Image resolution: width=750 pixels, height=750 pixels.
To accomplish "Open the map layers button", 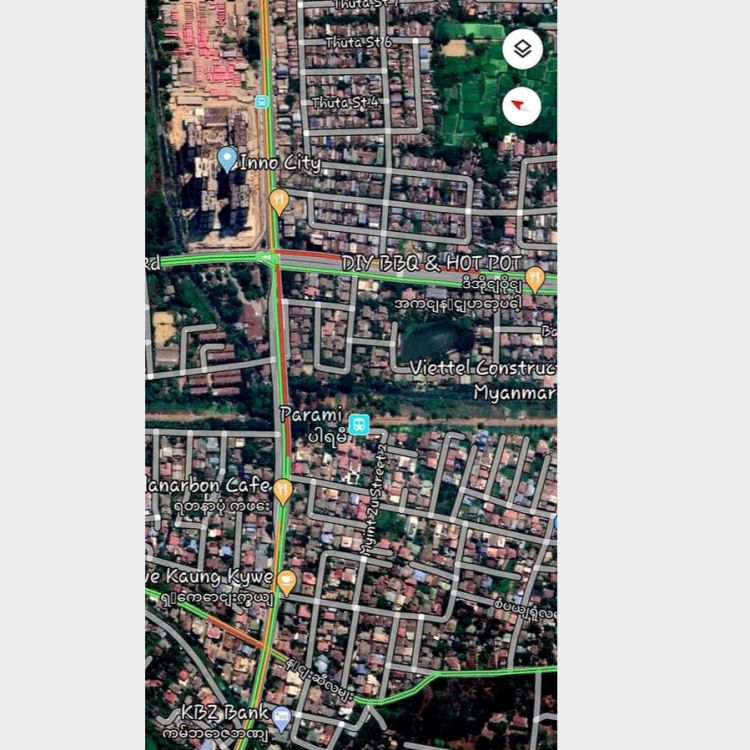I will pos(523,49).
